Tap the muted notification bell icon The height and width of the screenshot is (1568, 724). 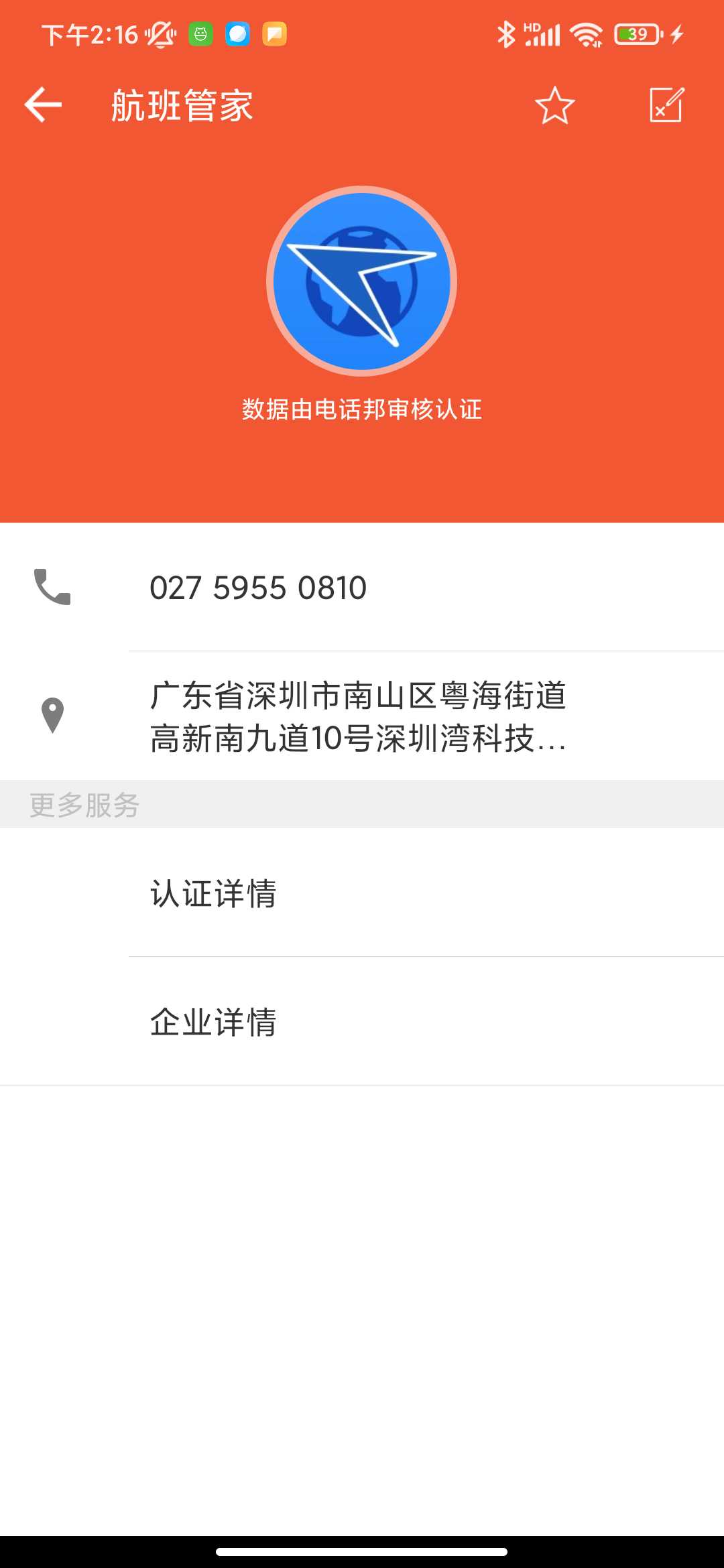(161, 34)
